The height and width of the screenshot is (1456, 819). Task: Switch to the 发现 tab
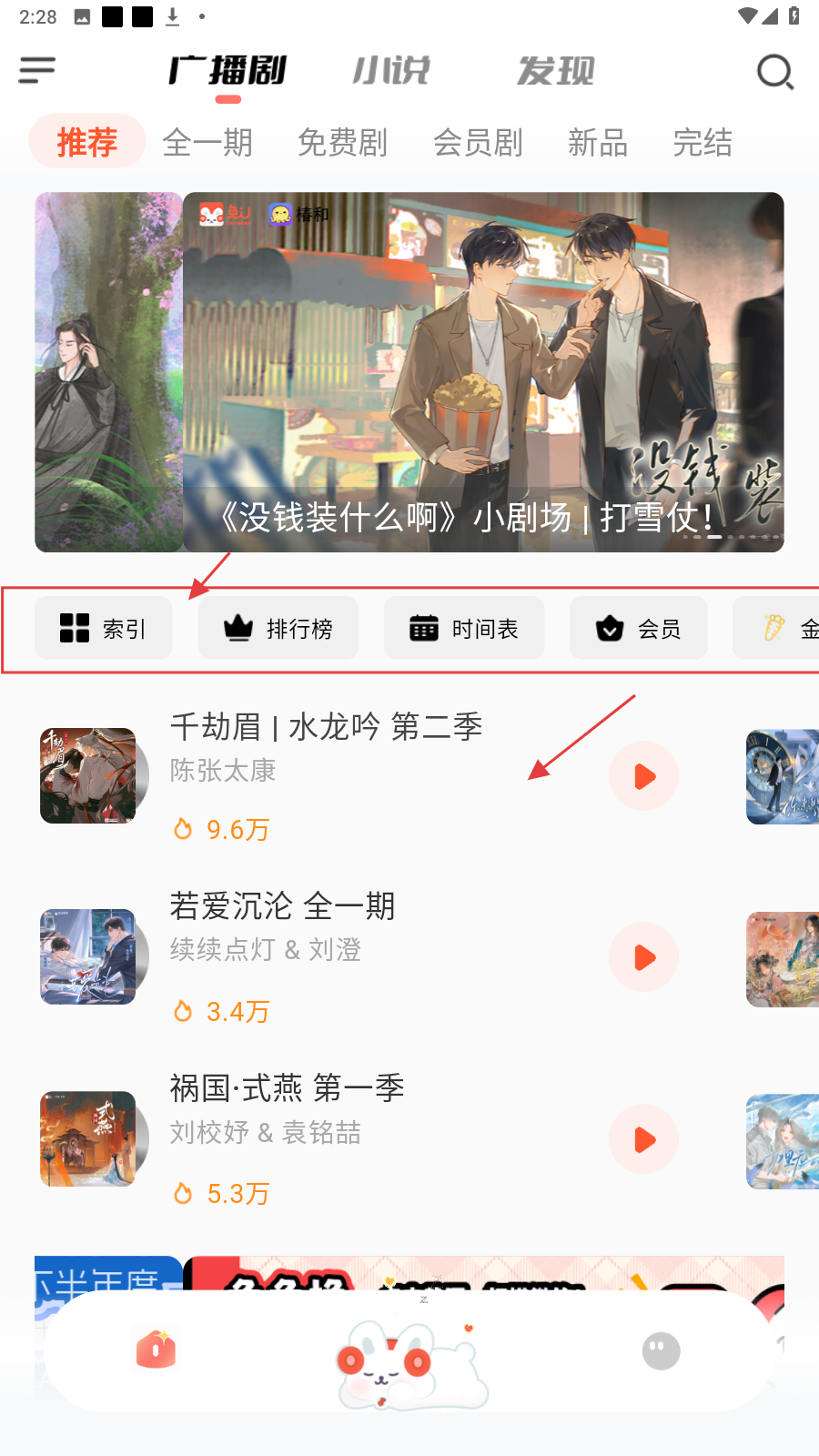(555, 71)
